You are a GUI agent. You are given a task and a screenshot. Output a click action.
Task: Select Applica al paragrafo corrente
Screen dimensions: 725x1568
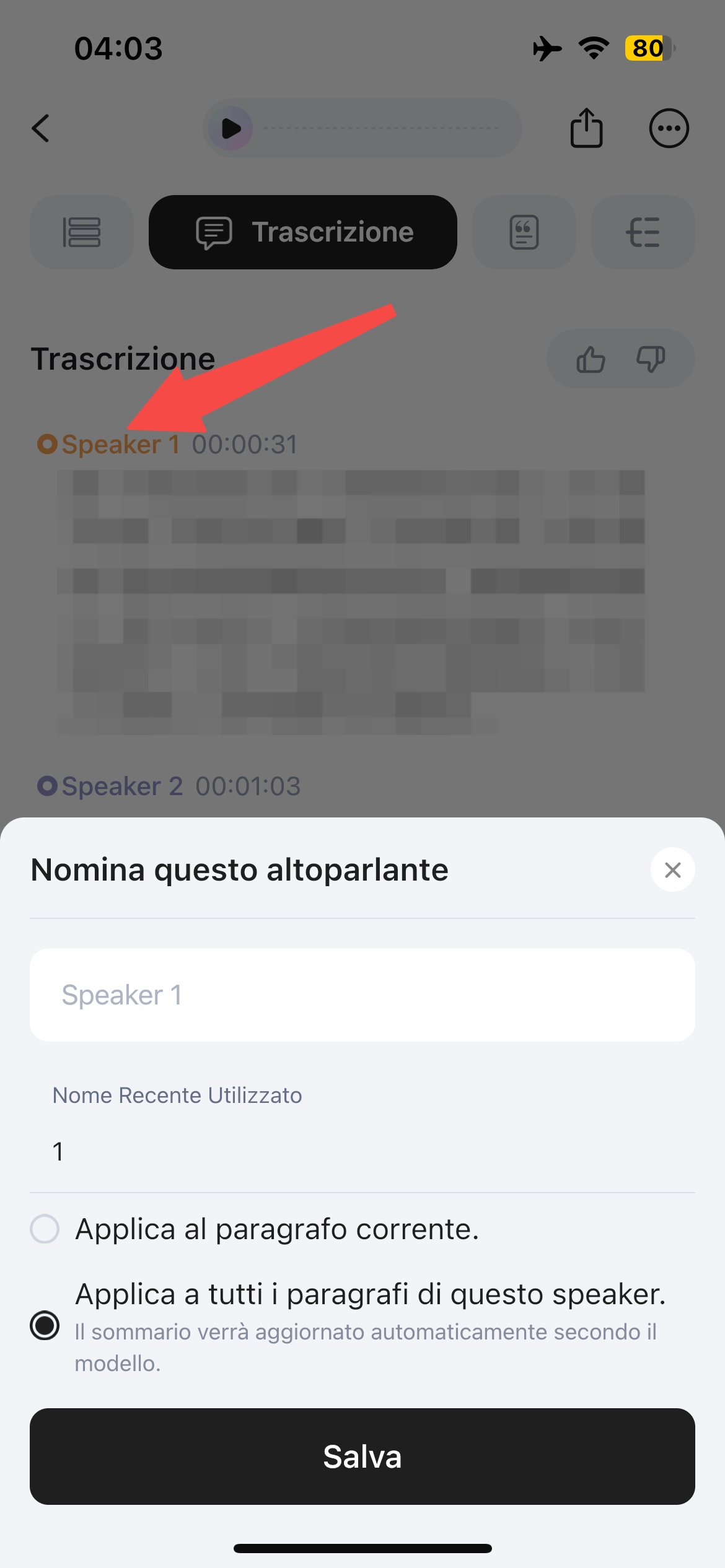(45, 1229)
